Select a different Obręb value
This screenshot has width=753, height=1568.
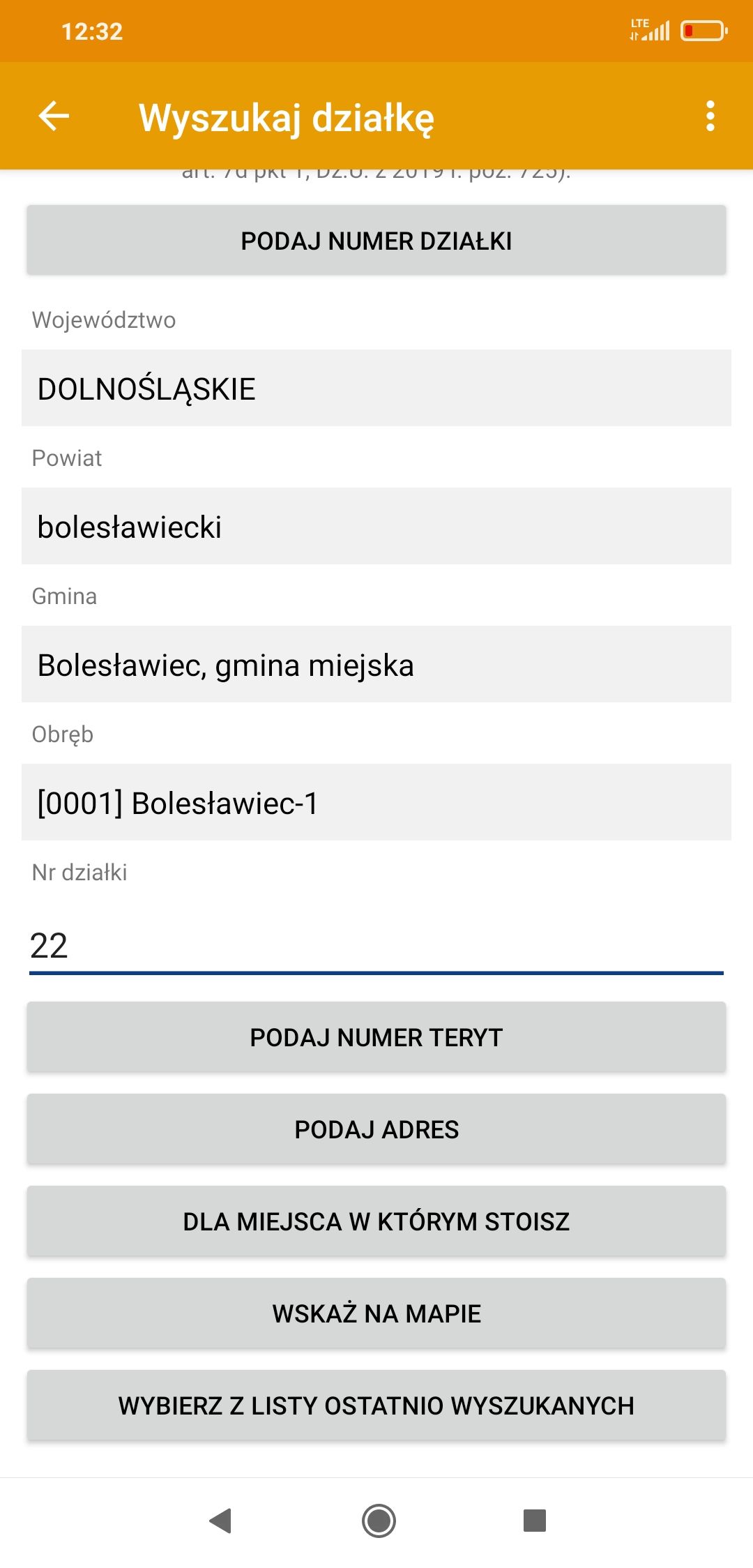coord(376,802)
